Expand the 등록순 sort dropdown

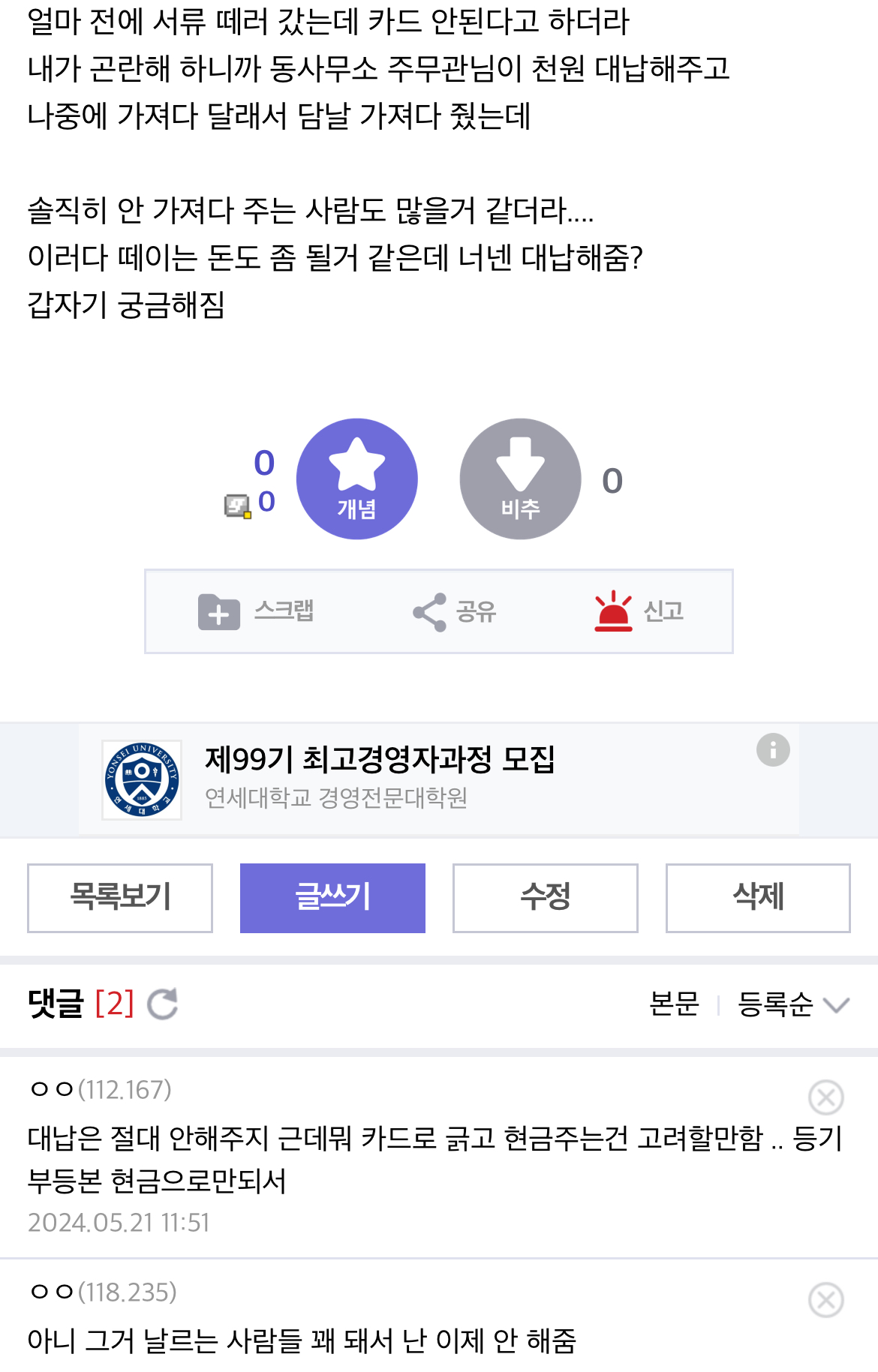coord(792,1004)
